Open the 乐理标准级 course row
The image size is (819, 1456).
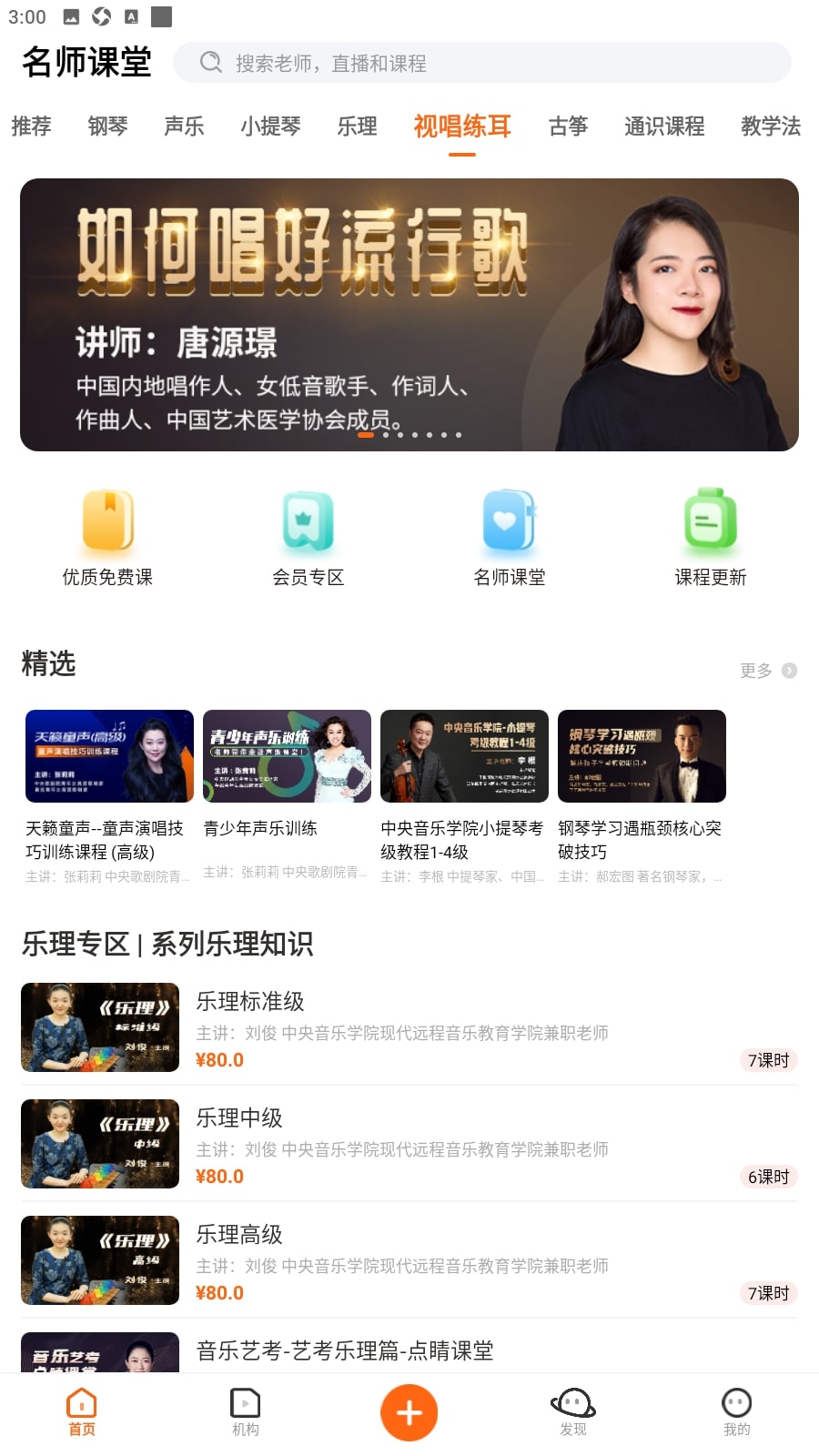409,1028
